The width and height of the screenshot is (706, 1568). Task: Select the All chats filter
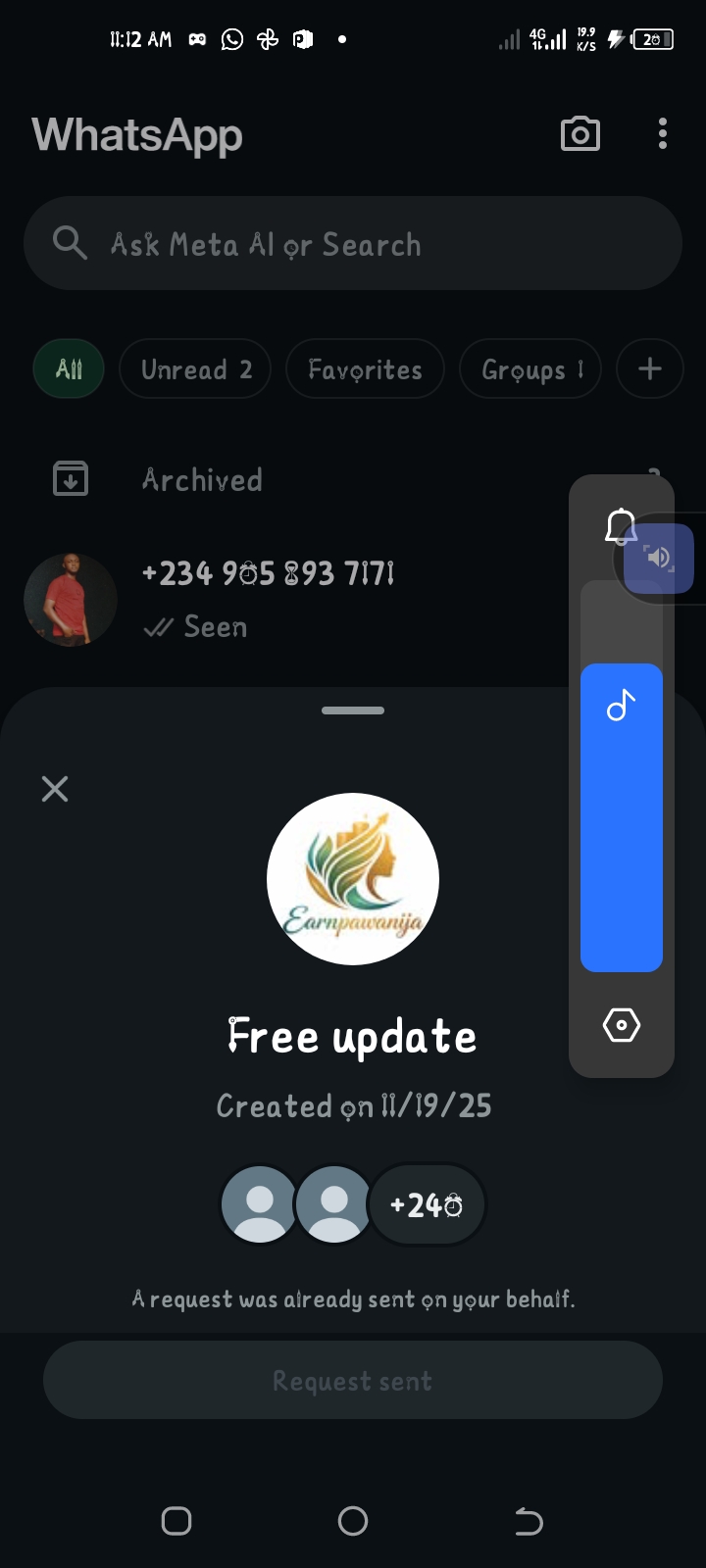tap(69, 369)
